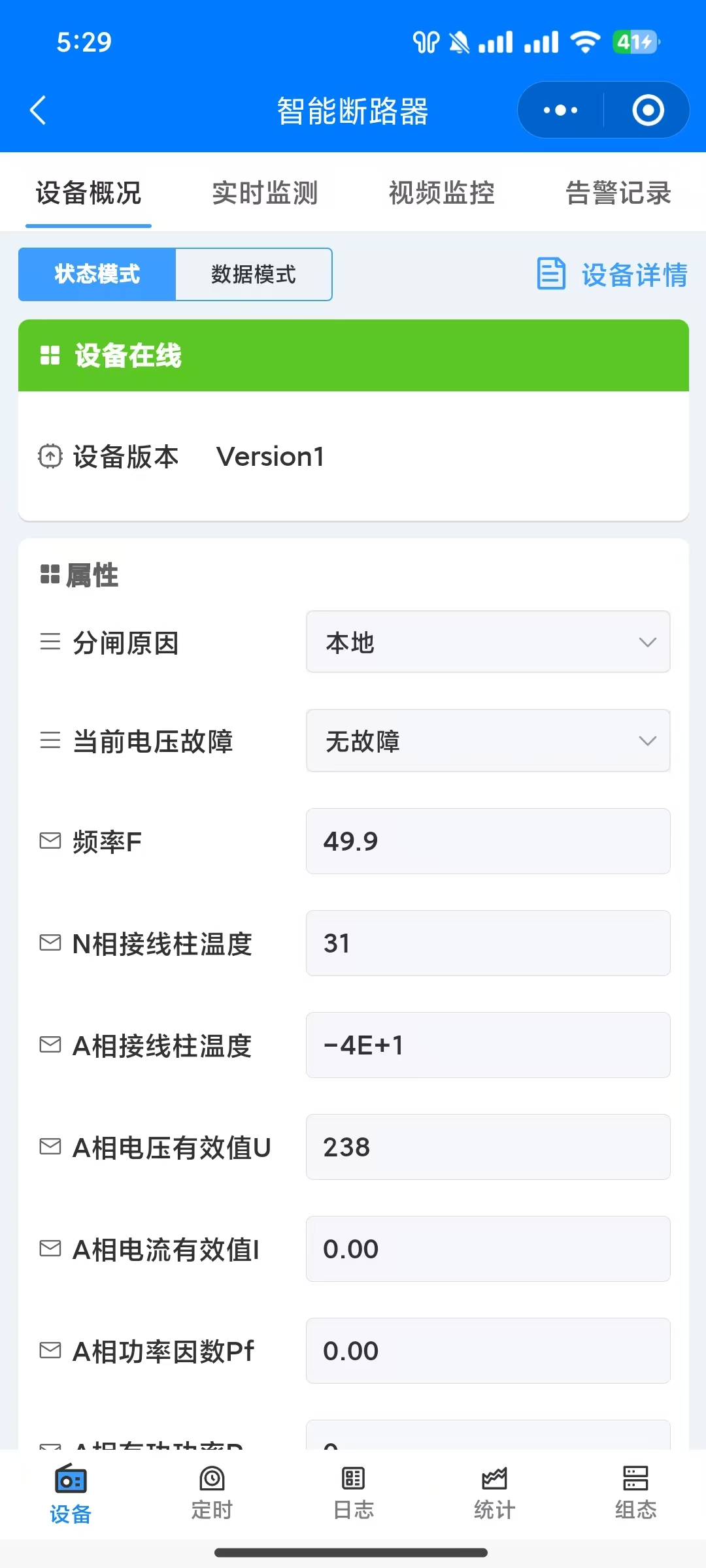Open the 定时 bottom tab

pos(212,1493)
